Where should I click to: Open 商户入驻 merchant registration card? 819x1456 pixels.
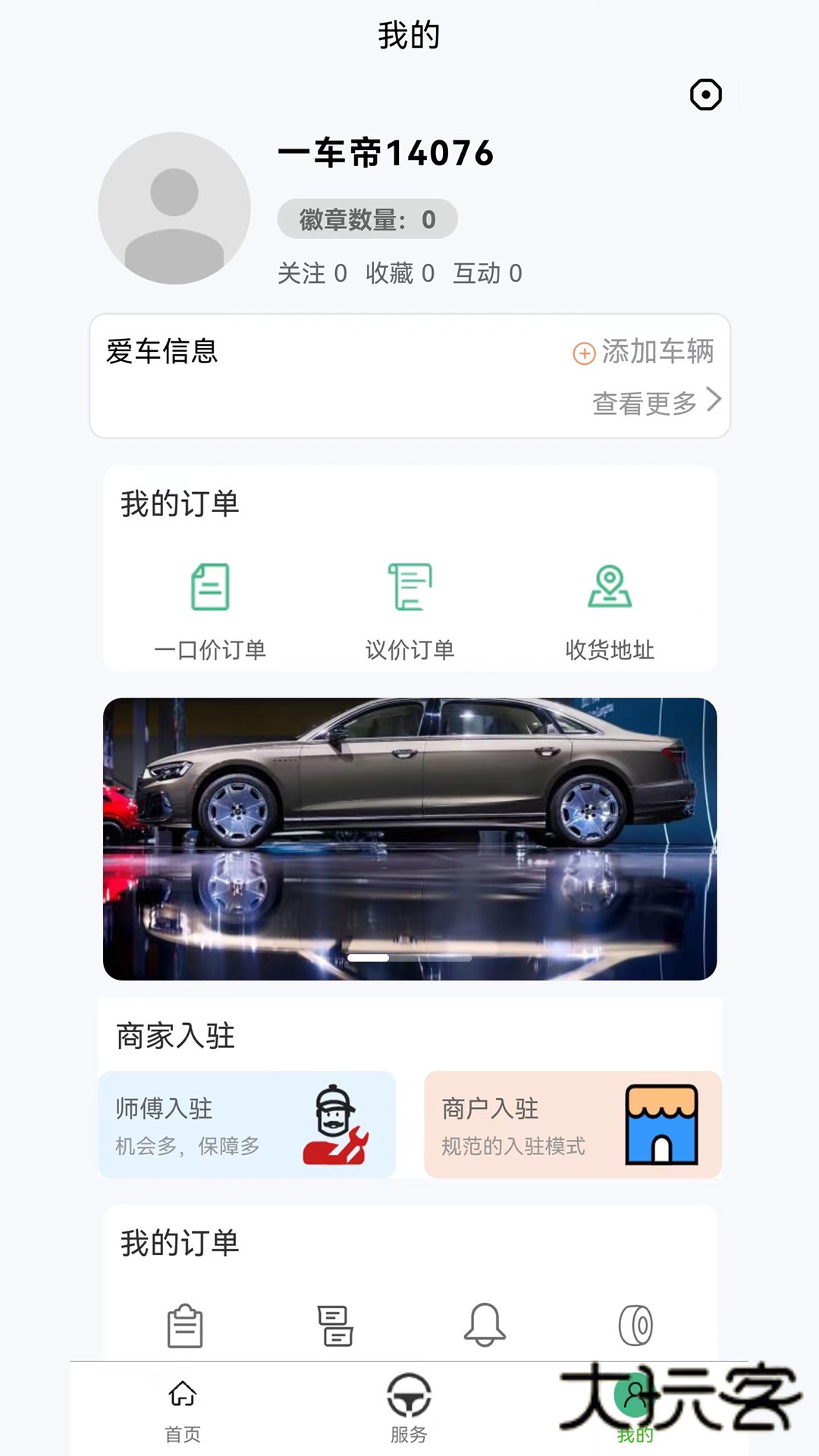tap(573, 1125)
